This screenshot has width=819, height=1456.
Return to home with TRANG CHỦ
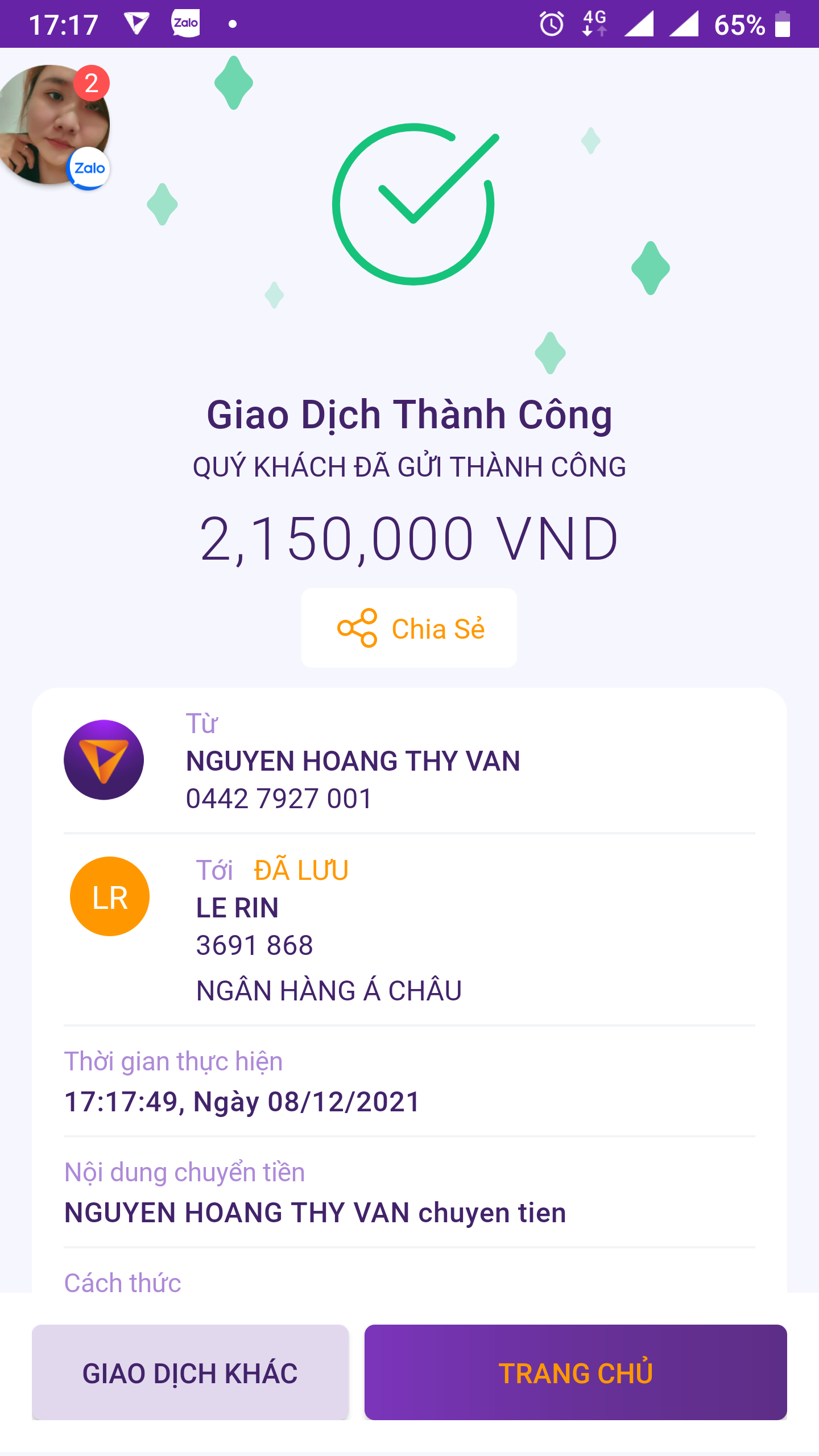tap(576, 1373)
